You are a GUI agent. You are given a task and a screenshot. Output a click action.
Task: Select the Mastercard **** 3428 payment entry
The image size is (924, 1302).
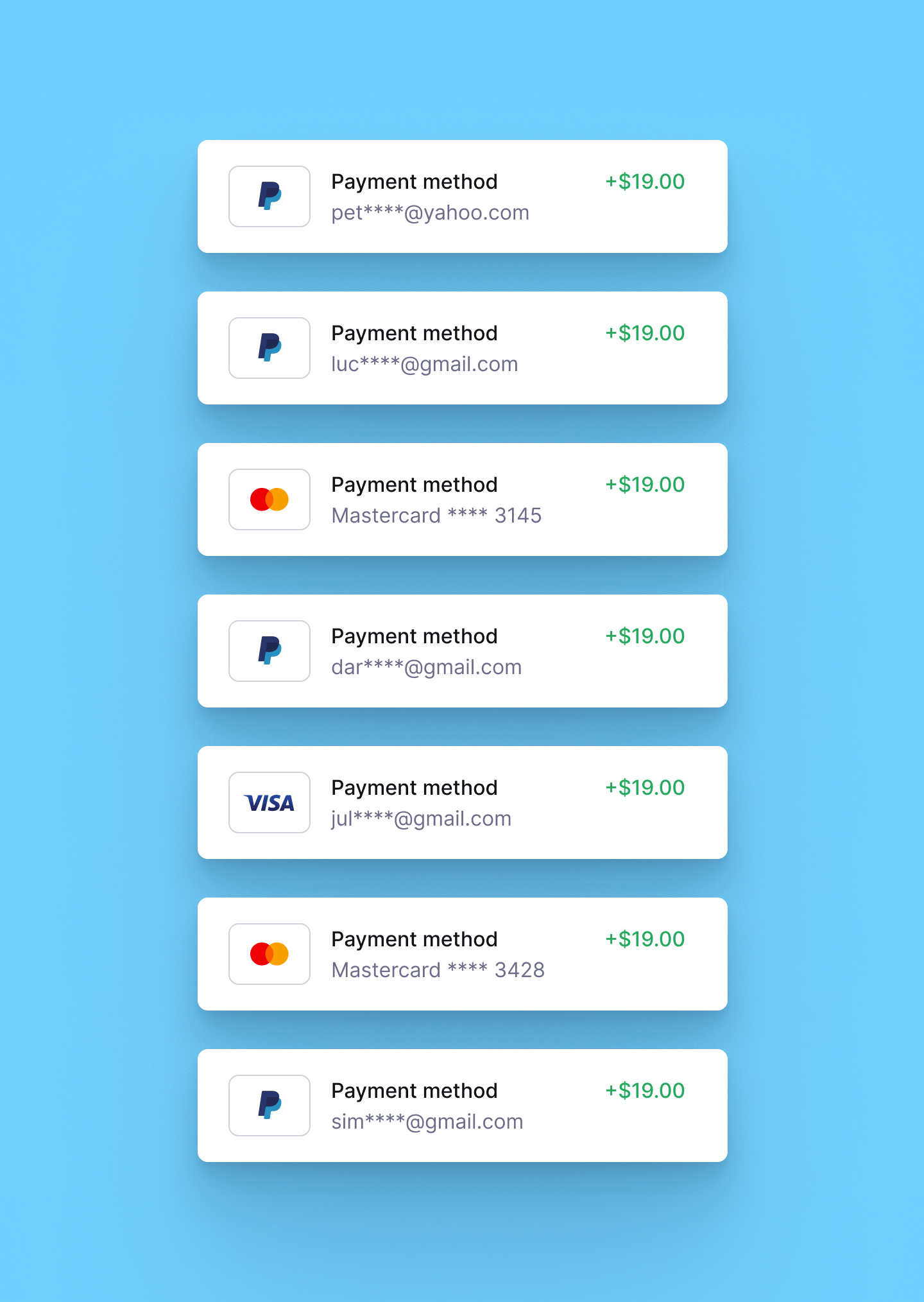point(462,954)
